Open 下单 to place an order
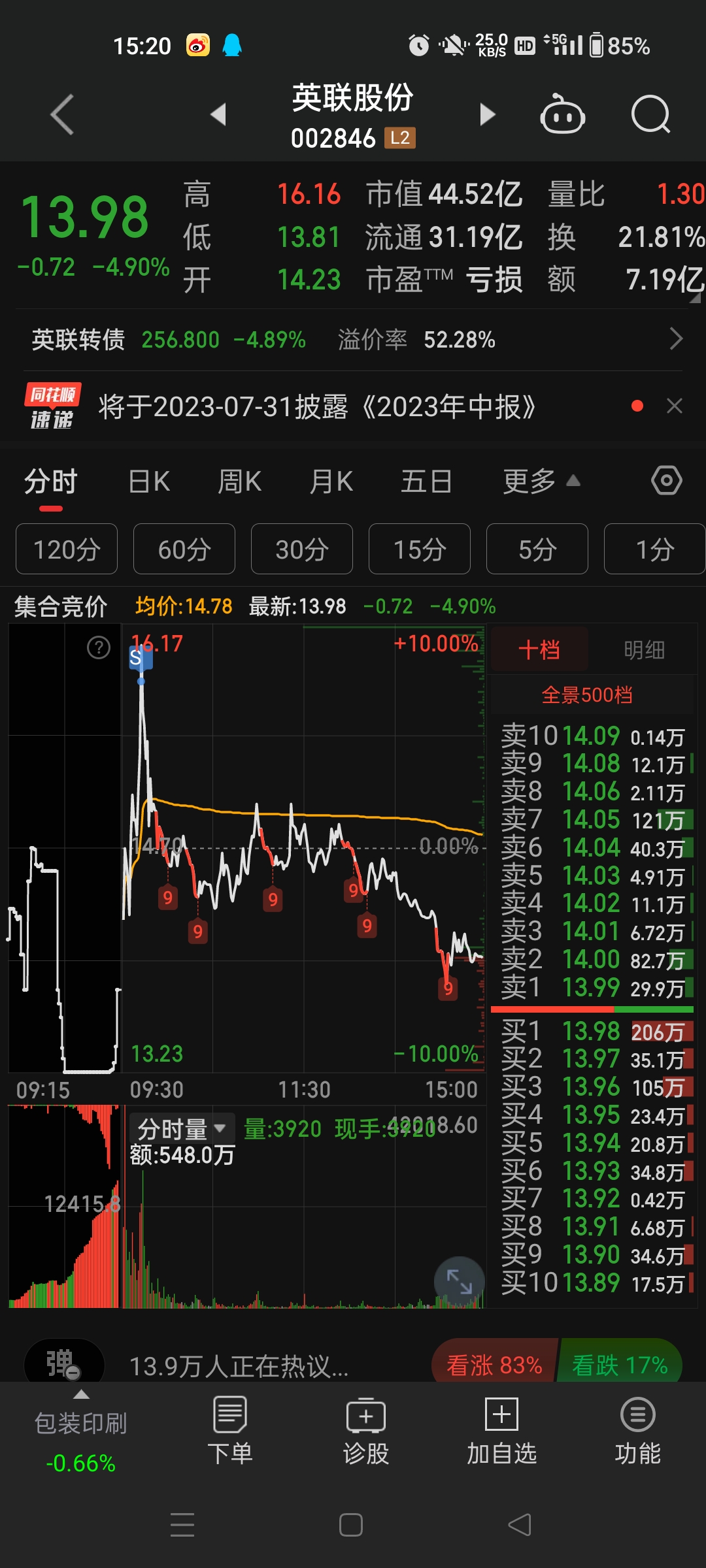 click(230, 1431)
